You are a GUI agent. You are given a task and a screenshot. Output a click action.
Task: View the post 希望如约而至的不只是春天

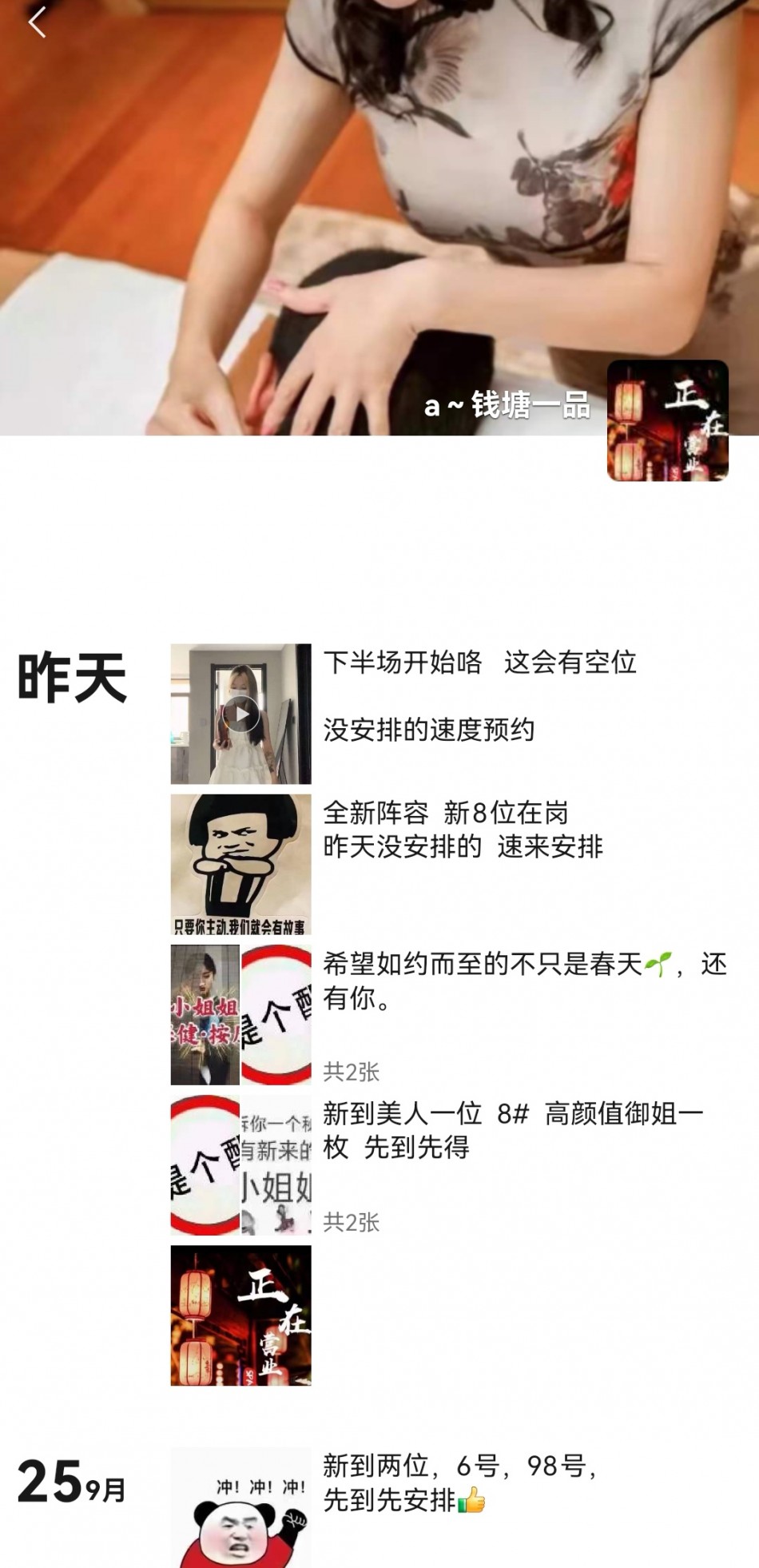coord(523,981)
